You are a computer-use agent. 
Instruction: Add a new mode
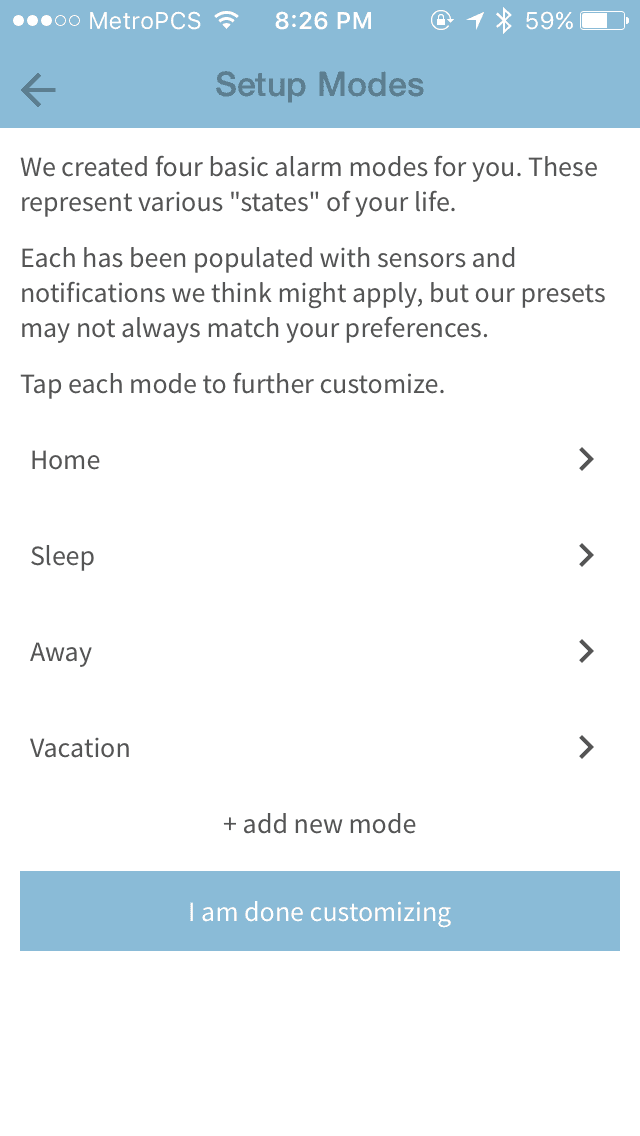click(x=320, y=824)
